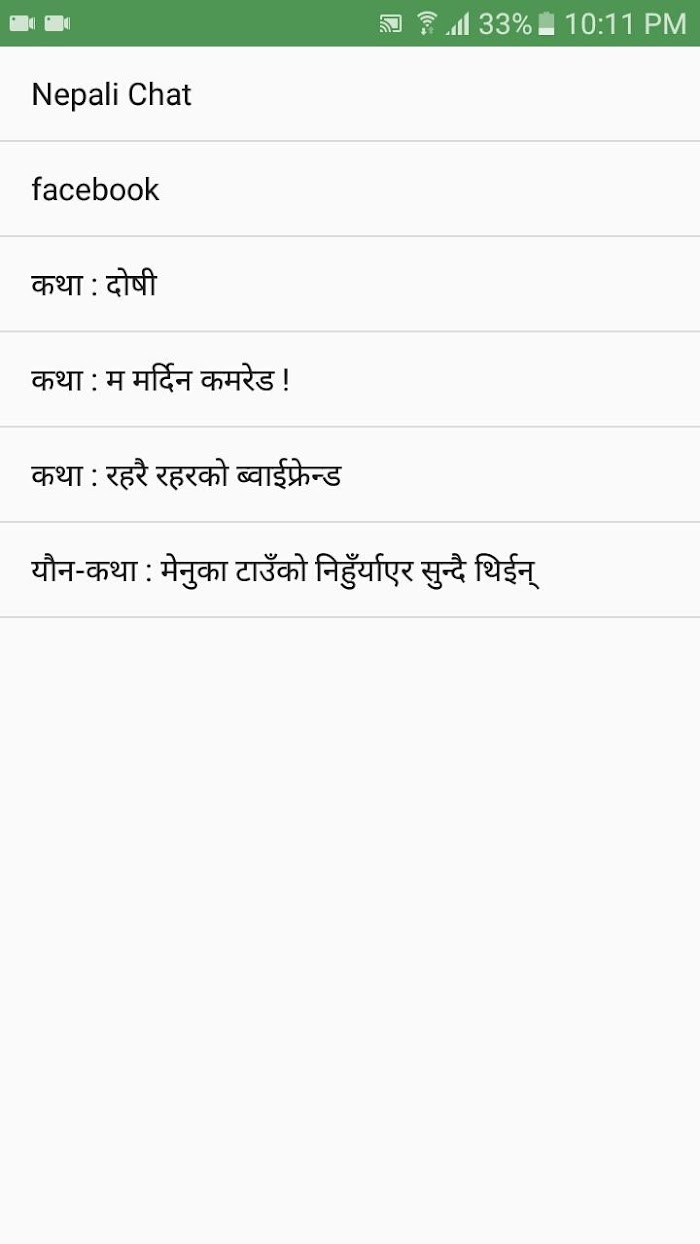Select the facebook list entry
The width and height of the screenshot is (700, 1244).
click(350, 189)
